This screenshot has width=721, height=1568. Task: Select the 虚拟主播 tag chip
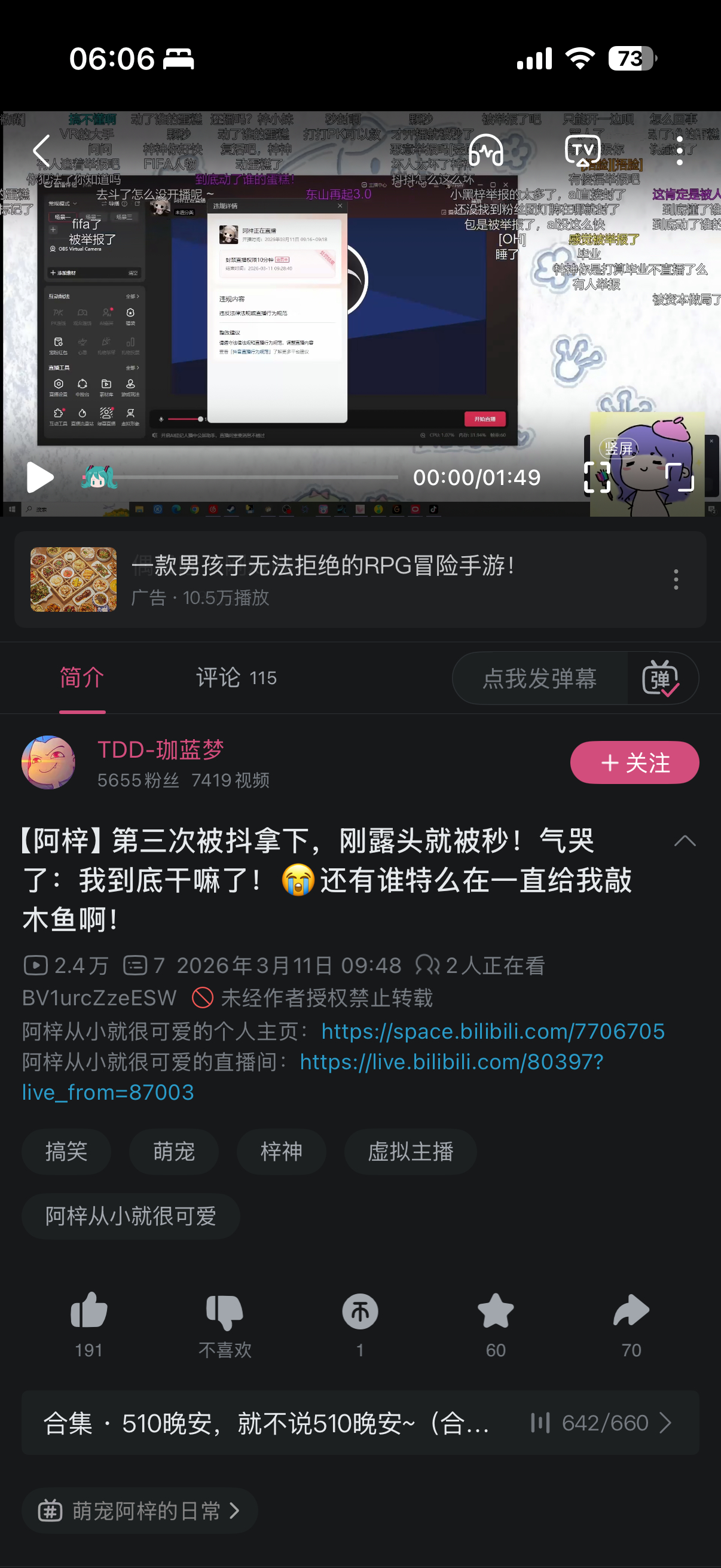[x=410, y=1152]
